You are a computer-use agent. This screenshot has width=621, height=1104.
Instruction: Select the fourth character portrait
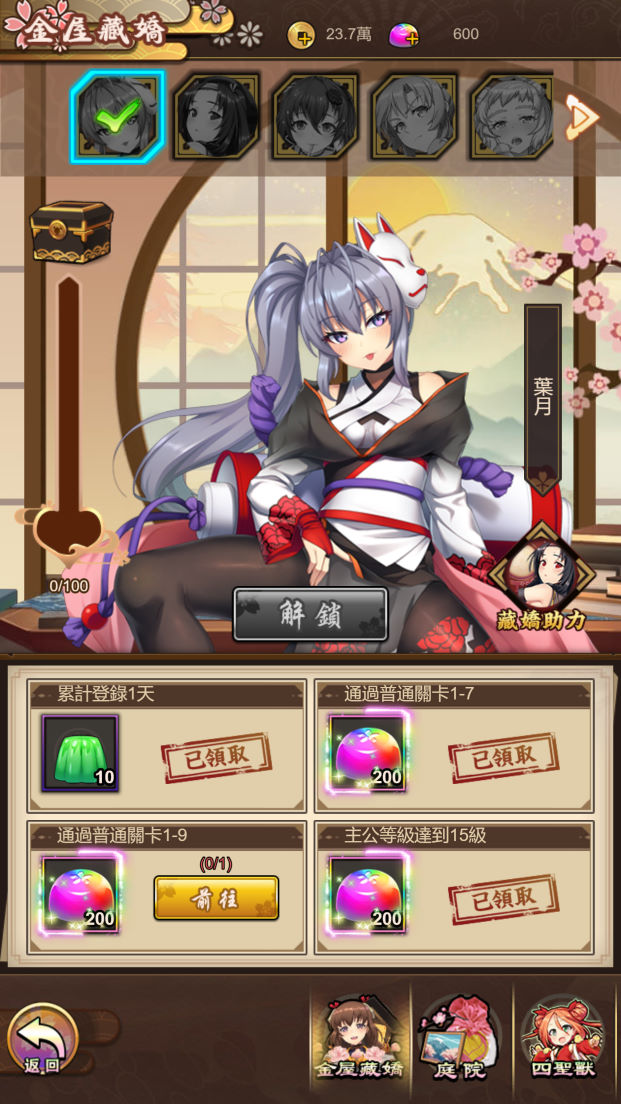[x=414, y=117]
